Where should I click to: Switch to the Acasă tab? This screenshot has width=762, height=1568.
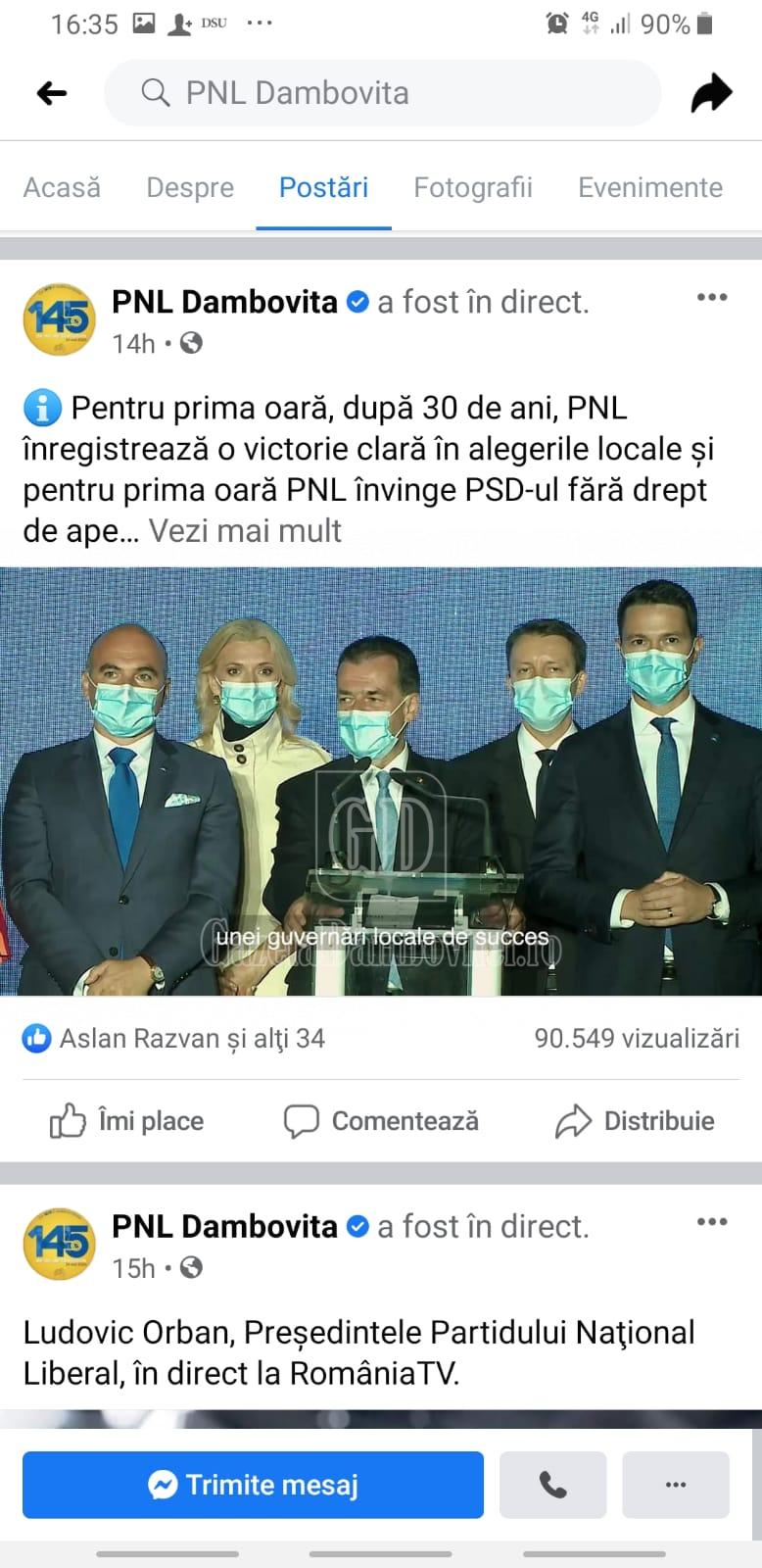(x=62, y=187)
